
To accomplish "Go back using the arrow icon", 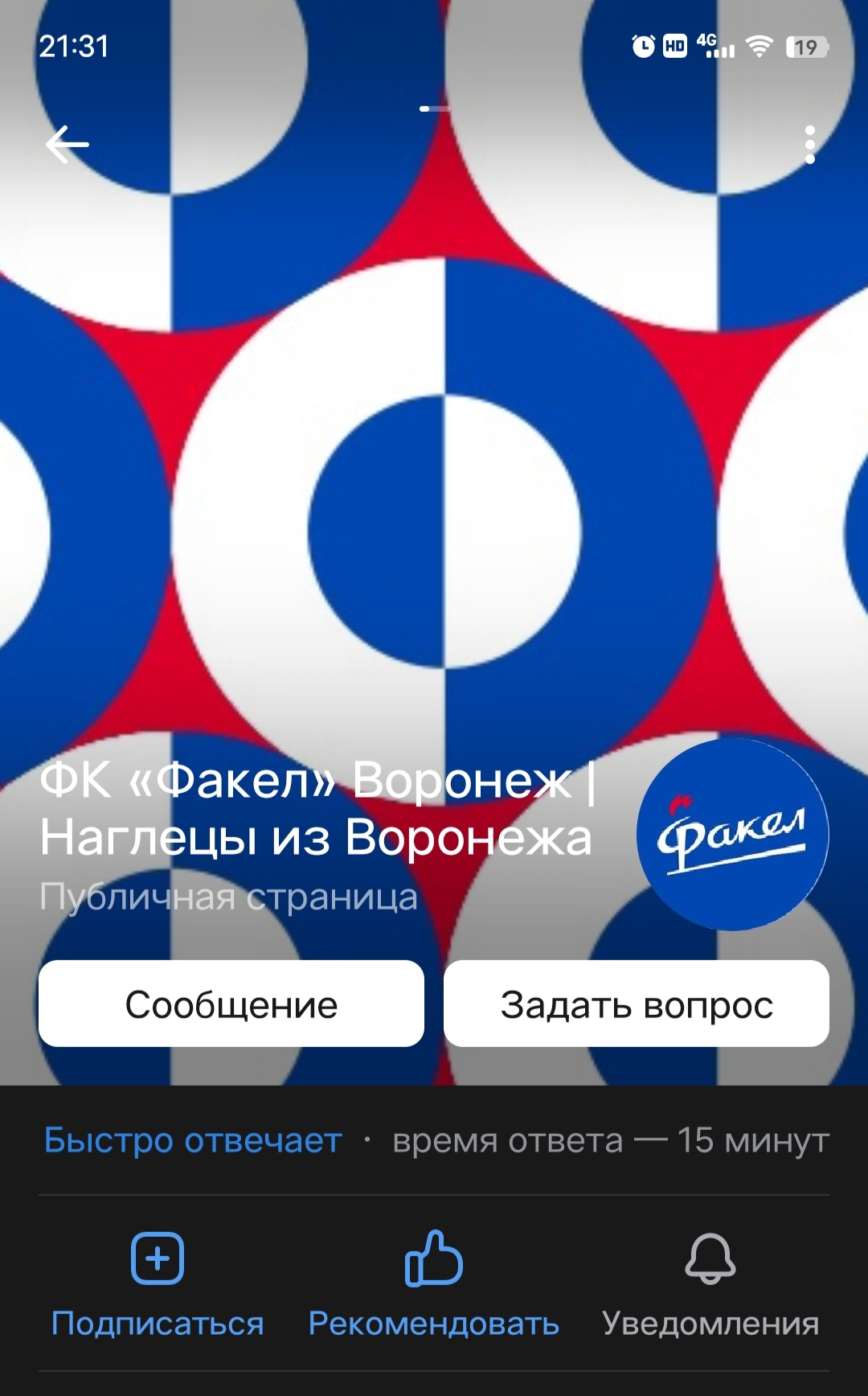I will 68,145.
